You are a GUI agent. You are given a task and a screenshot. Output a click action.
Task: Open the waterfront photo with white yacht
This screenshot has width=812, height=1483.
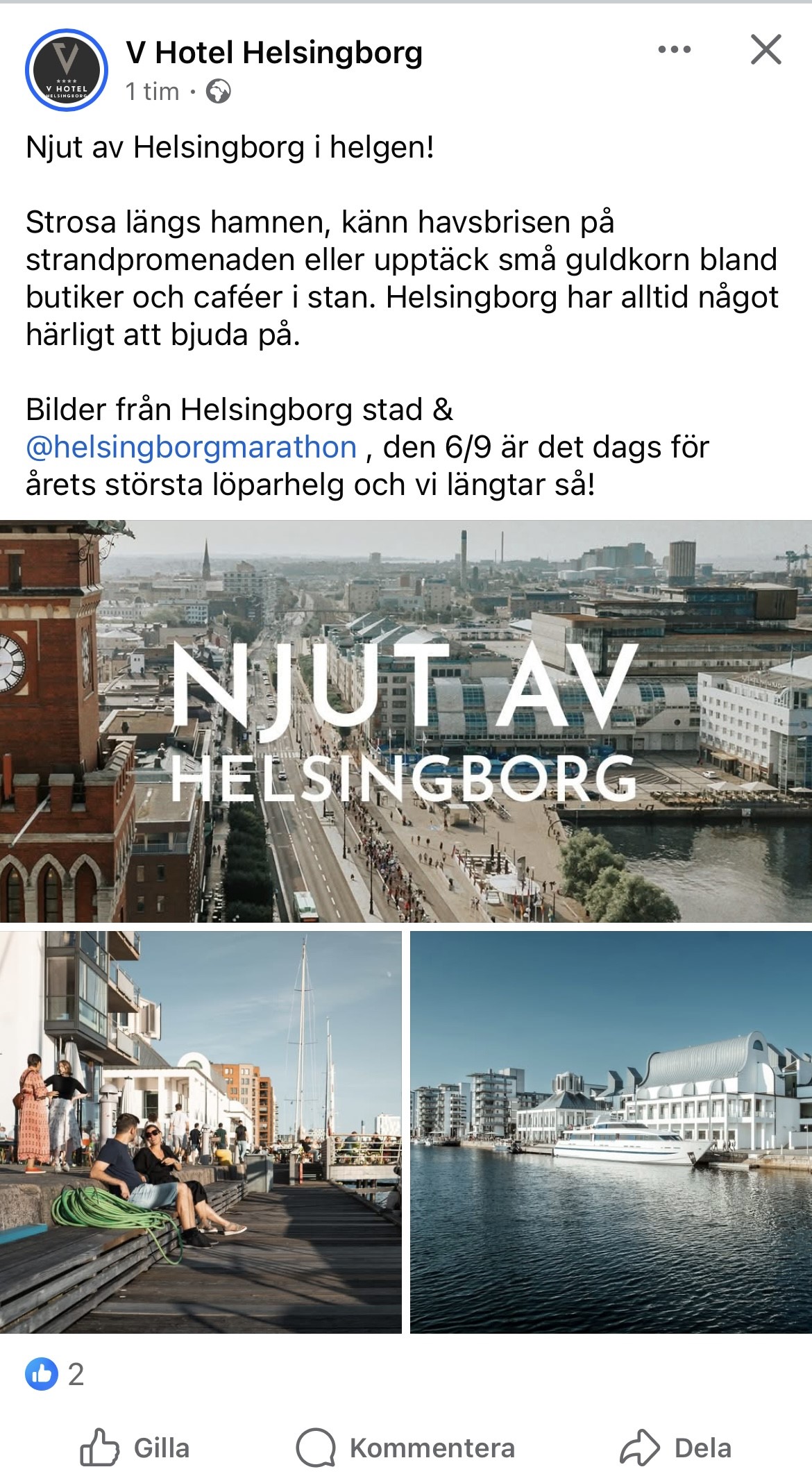[611, 1132]
